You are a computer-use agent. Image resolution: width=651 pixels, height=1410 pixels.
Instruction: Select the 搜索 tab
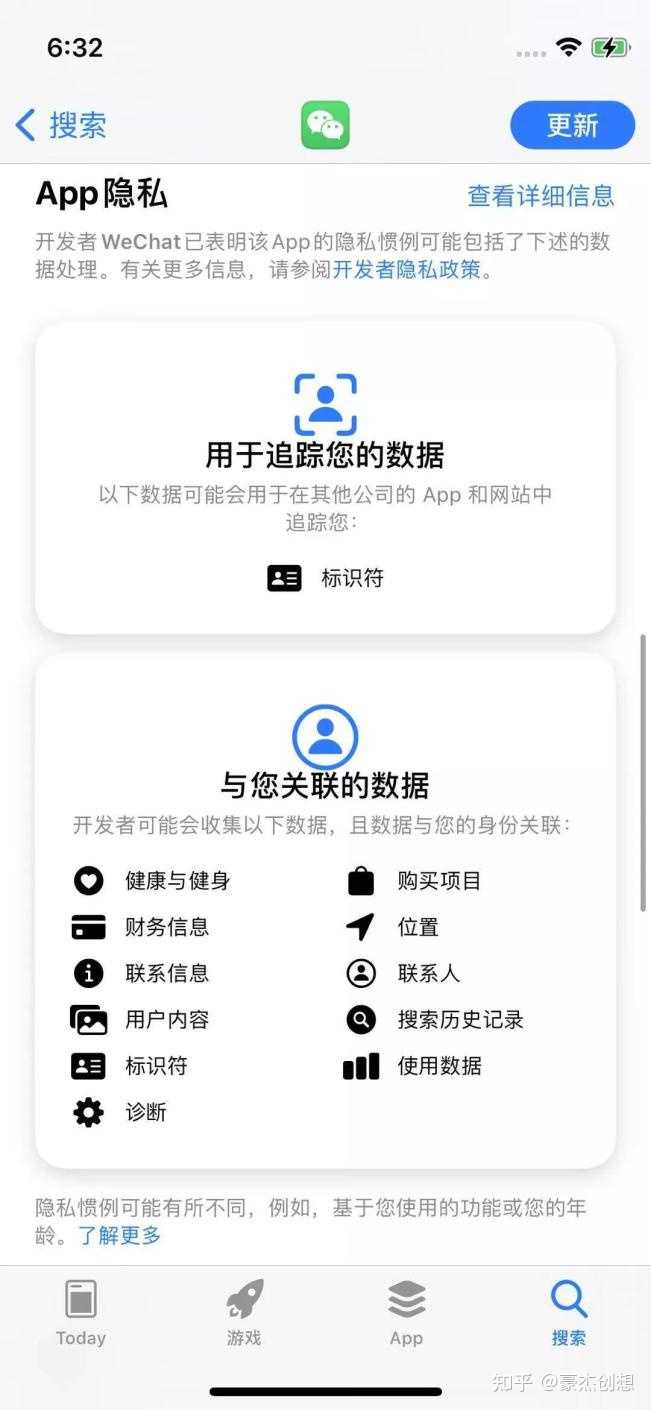(x=569, y=1312)
